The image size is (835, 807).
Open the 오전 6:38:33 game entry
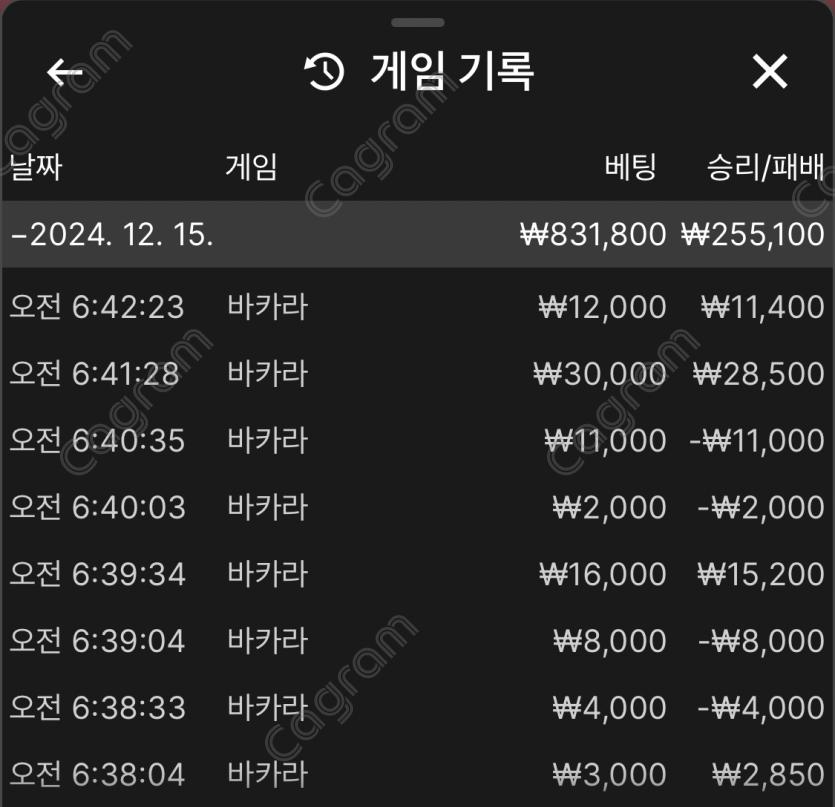[417, 708]
